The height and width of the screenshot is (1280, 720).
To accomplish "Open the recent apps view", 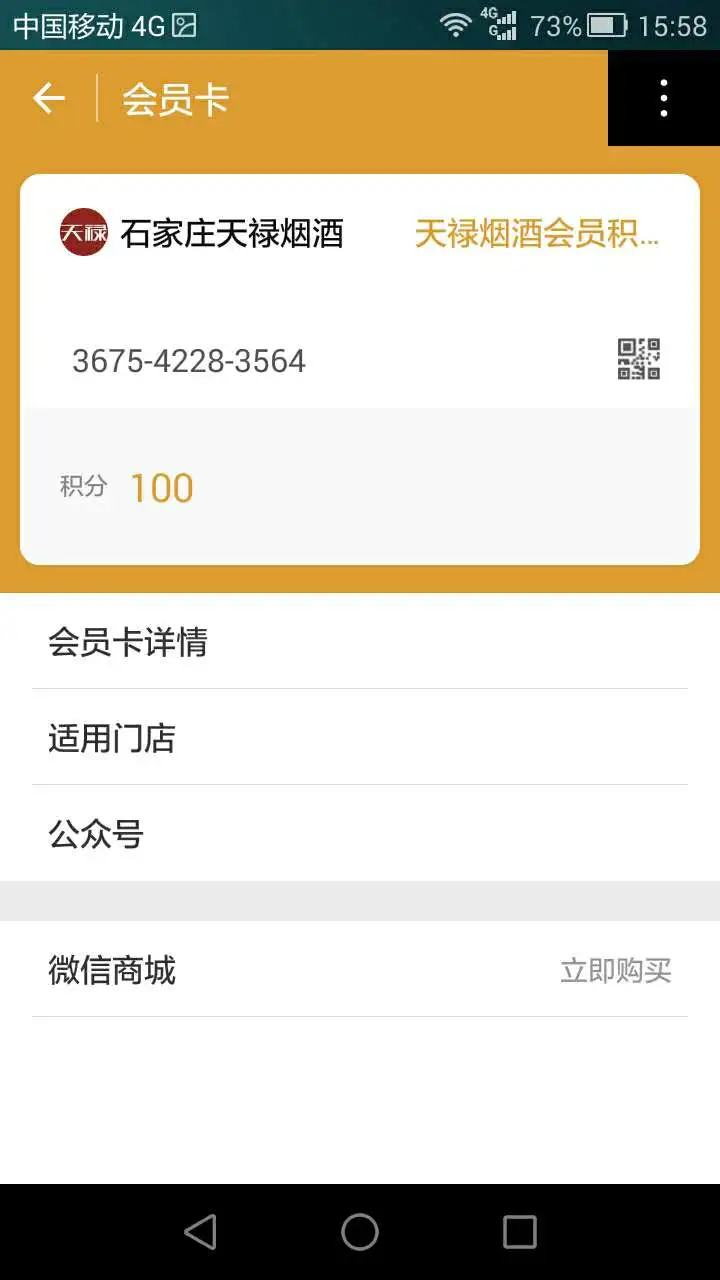I will pyautogui.click(x=520, y=1232).
